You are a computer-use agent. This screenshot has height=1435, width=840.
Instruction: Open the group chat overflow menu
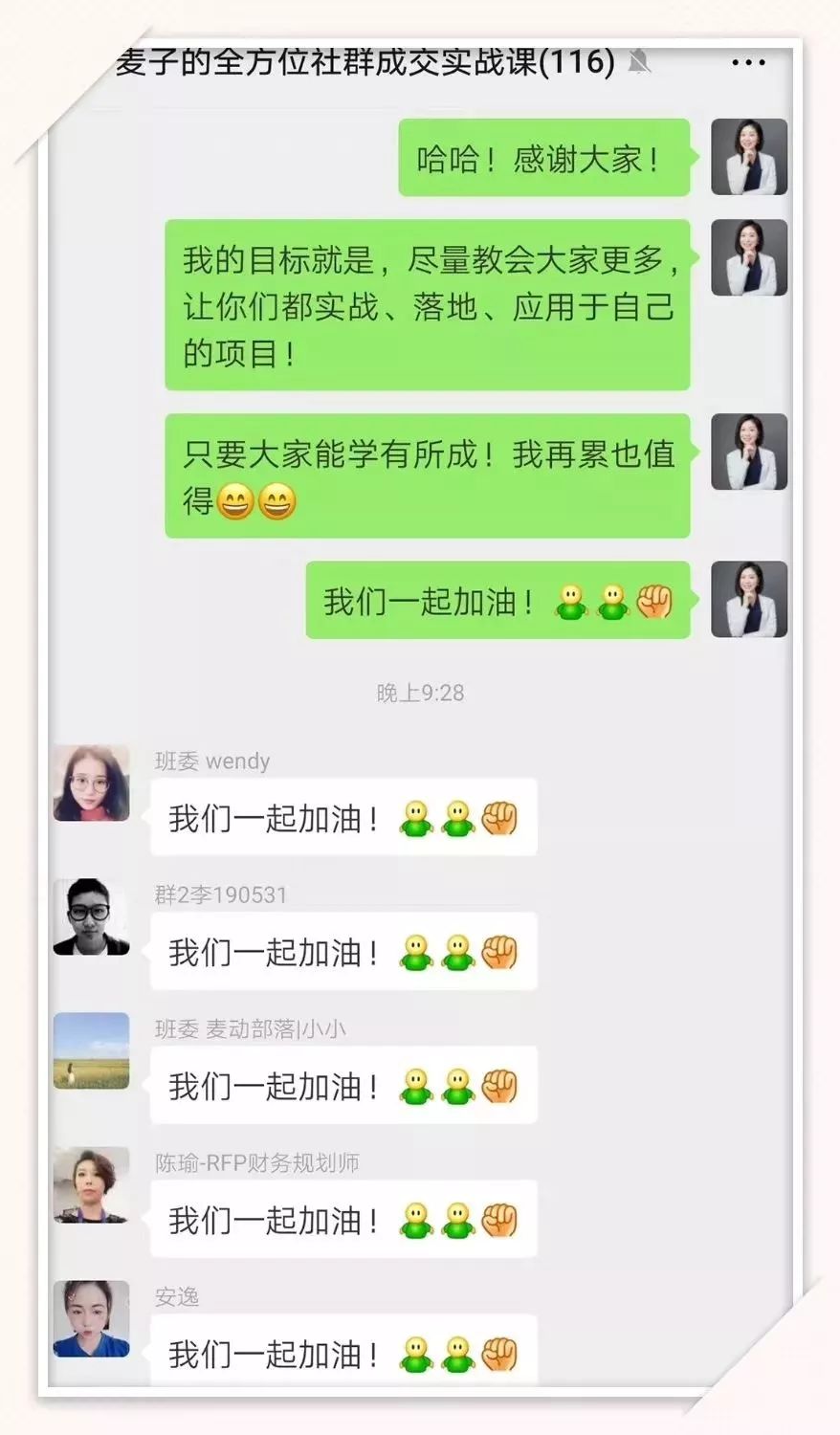point(747,63)
